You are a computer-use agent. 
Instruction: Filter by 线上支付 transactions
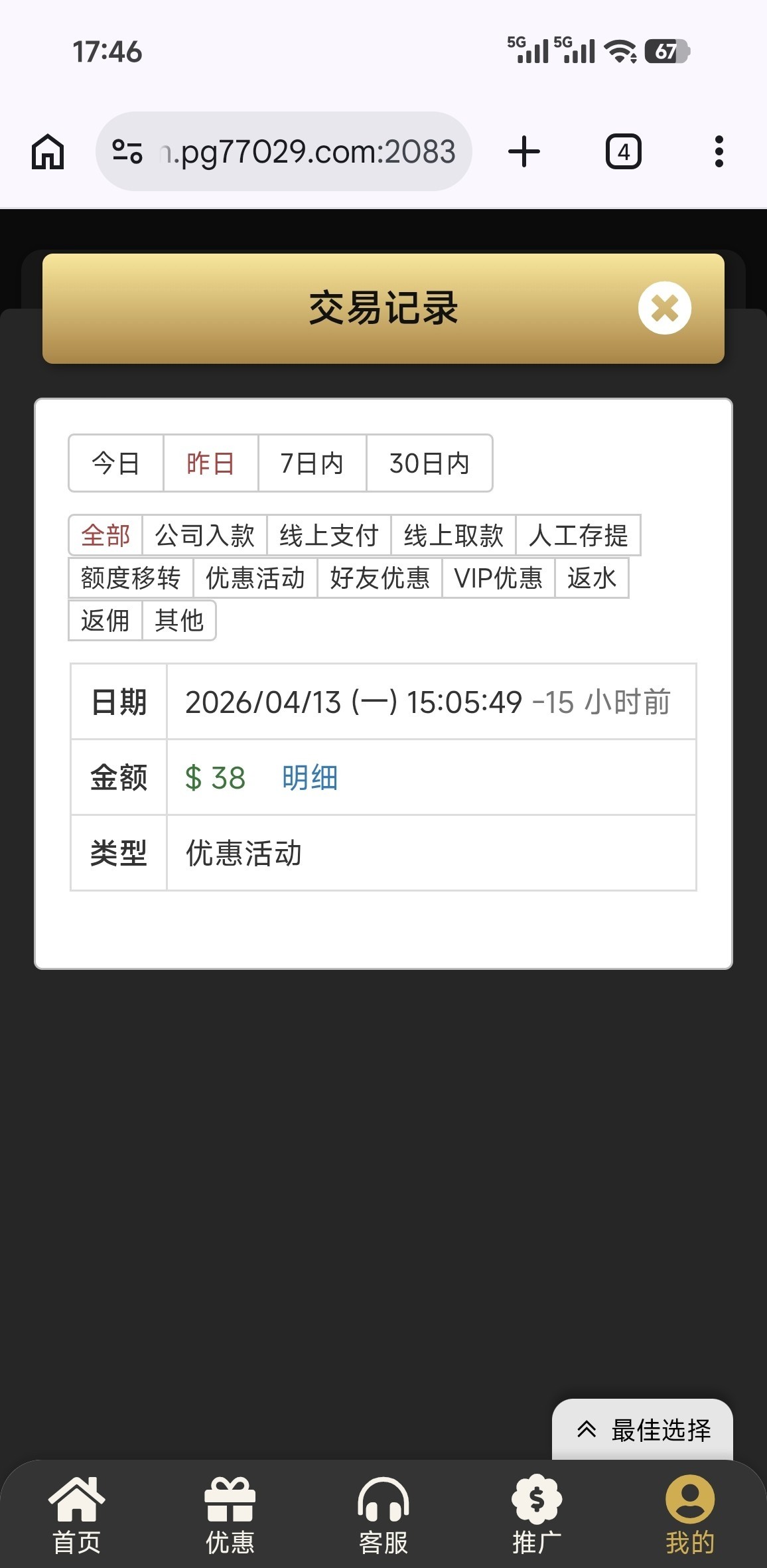(328, 535)
